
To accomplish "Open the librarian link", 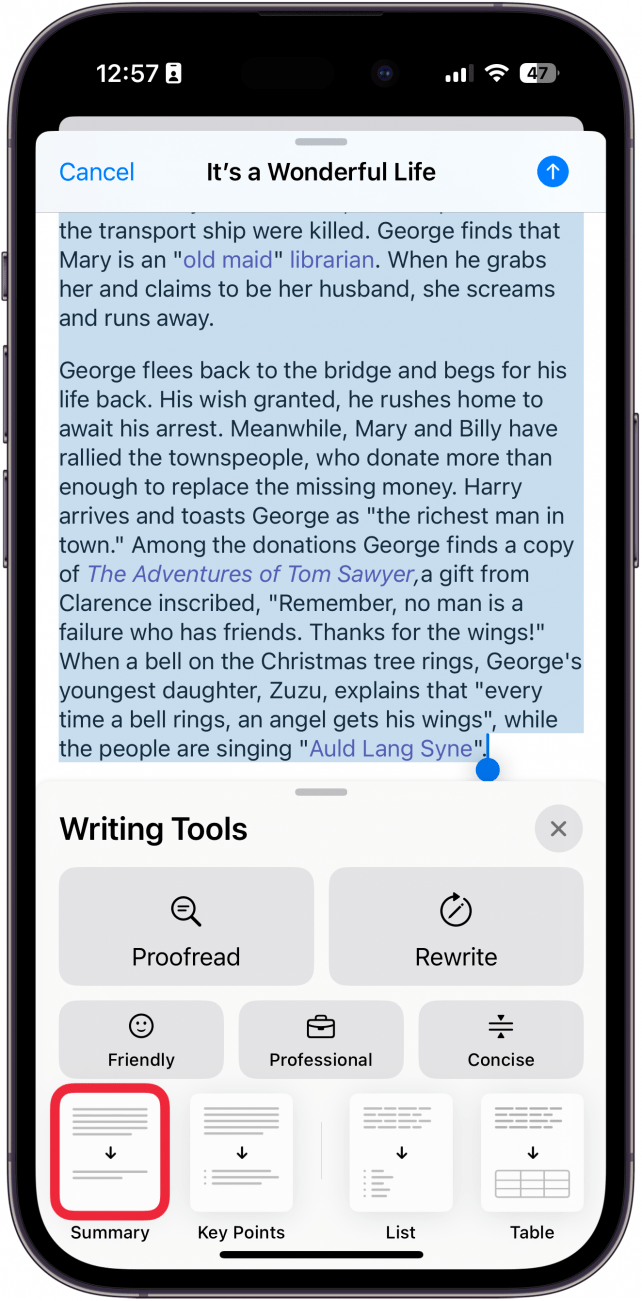I will 332,260.
